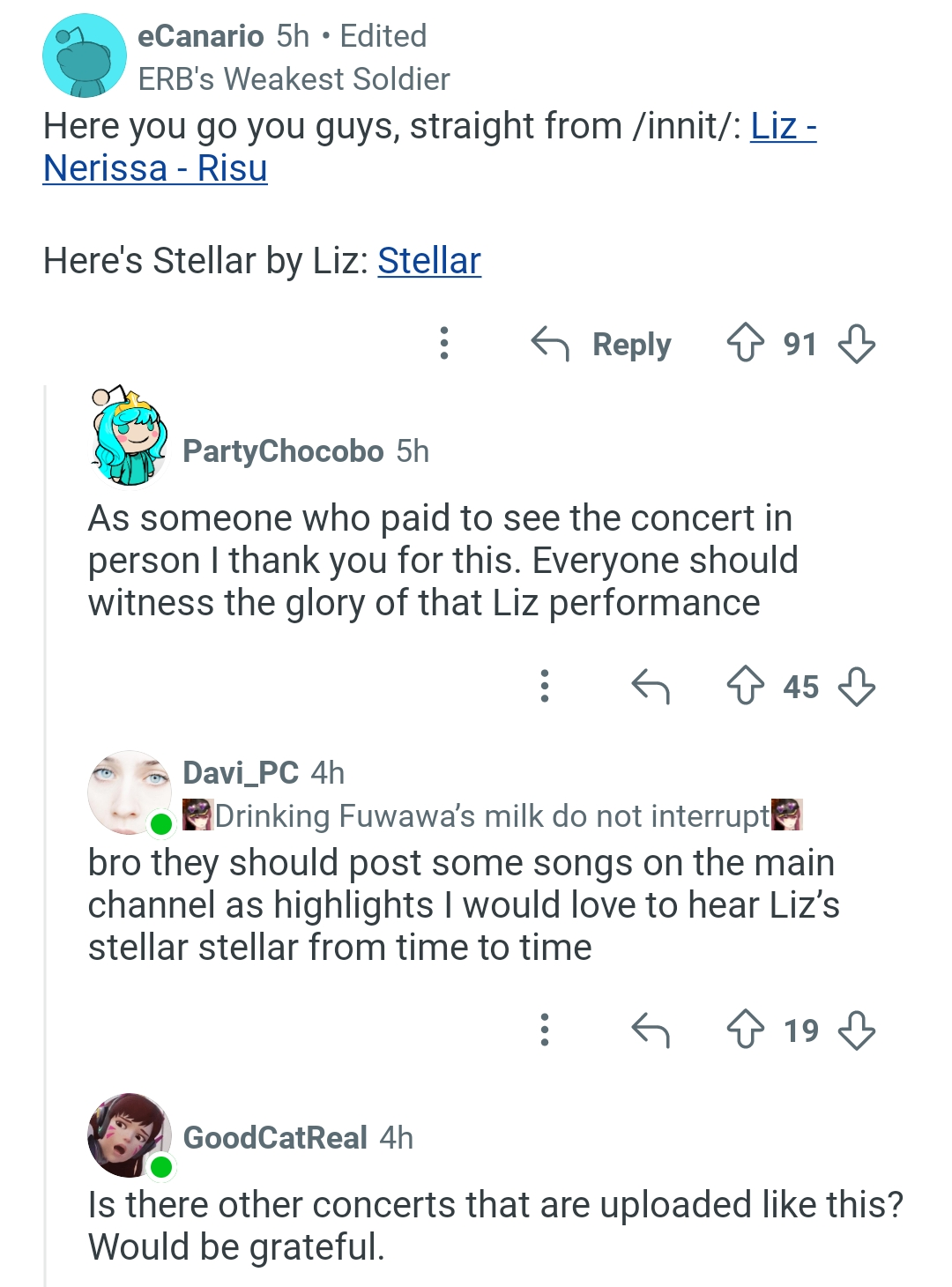The image size is (952, 1287).
Task: Downvote Davi_PC's comment
Action: [856, 1030]
